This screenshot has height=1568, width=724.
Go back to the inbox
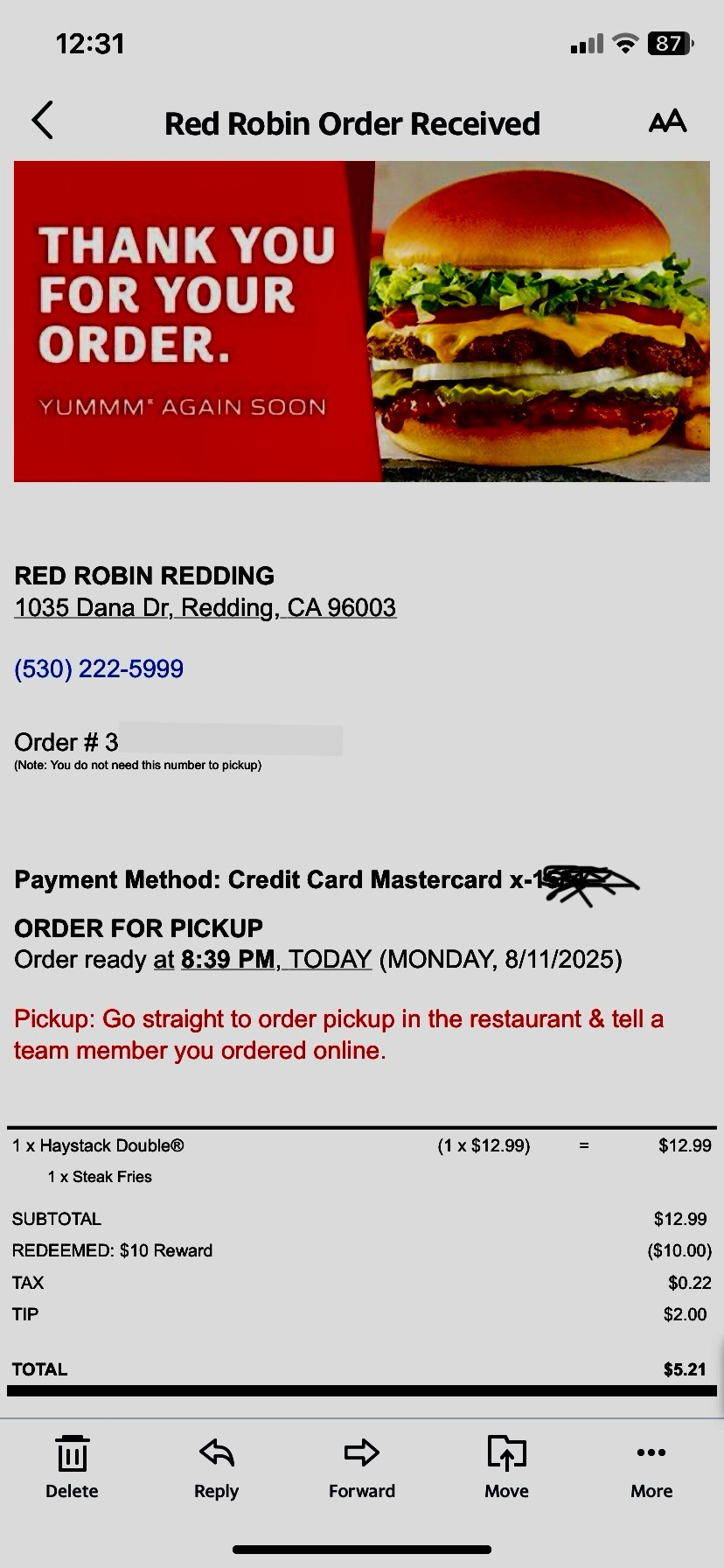click(x=43, y=121)
